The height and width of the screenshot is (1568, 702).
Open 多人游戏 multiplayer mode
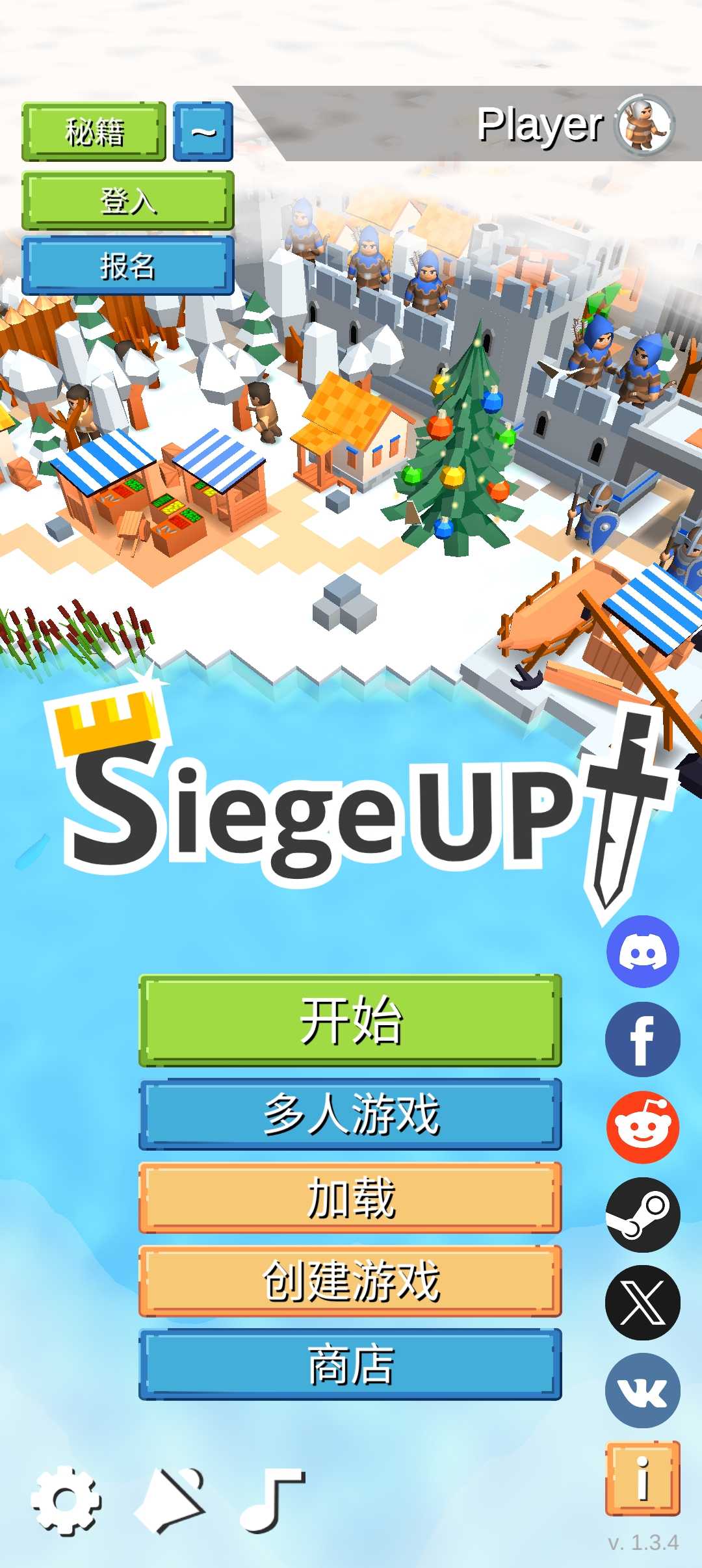[x=350, y=1114]
